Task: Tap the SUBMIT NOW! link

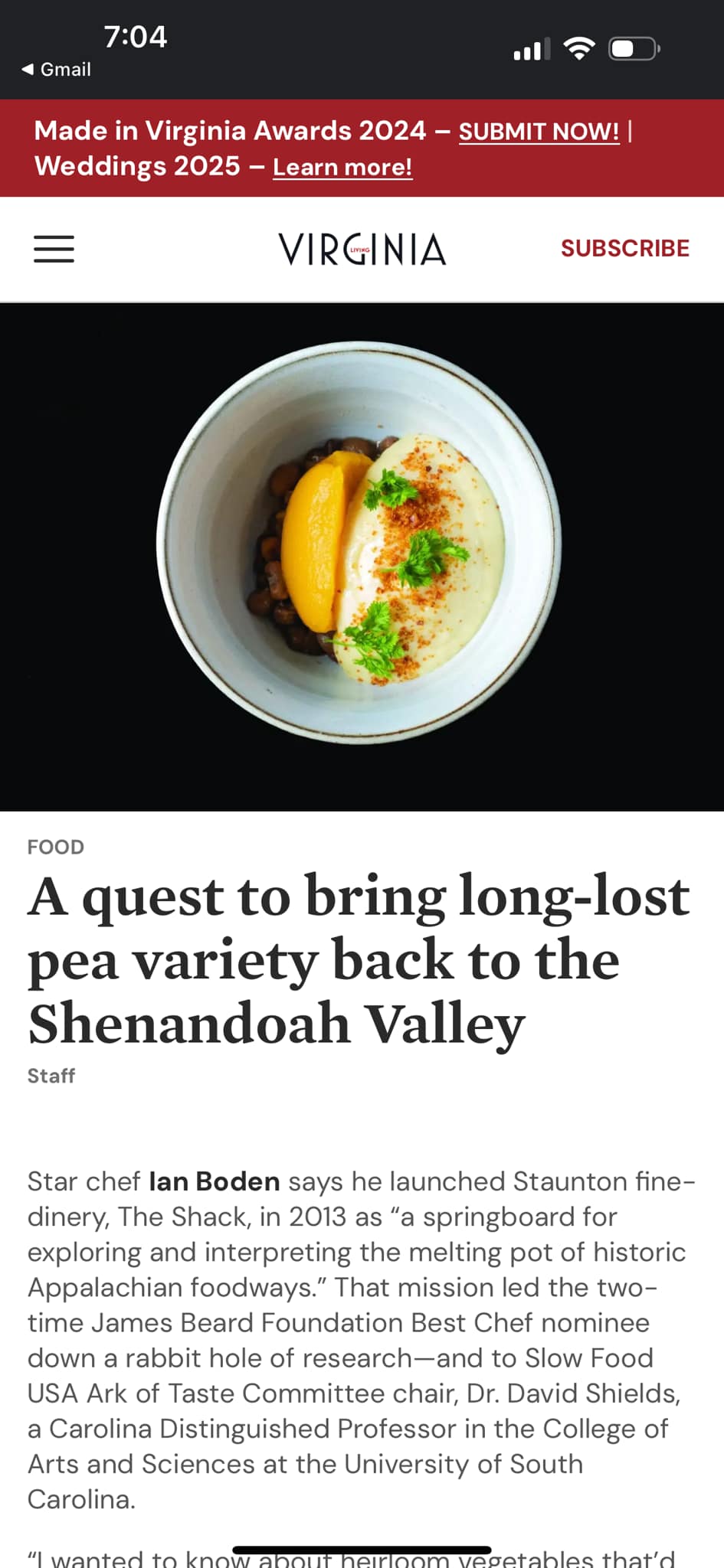Action: tap(539, 132)
